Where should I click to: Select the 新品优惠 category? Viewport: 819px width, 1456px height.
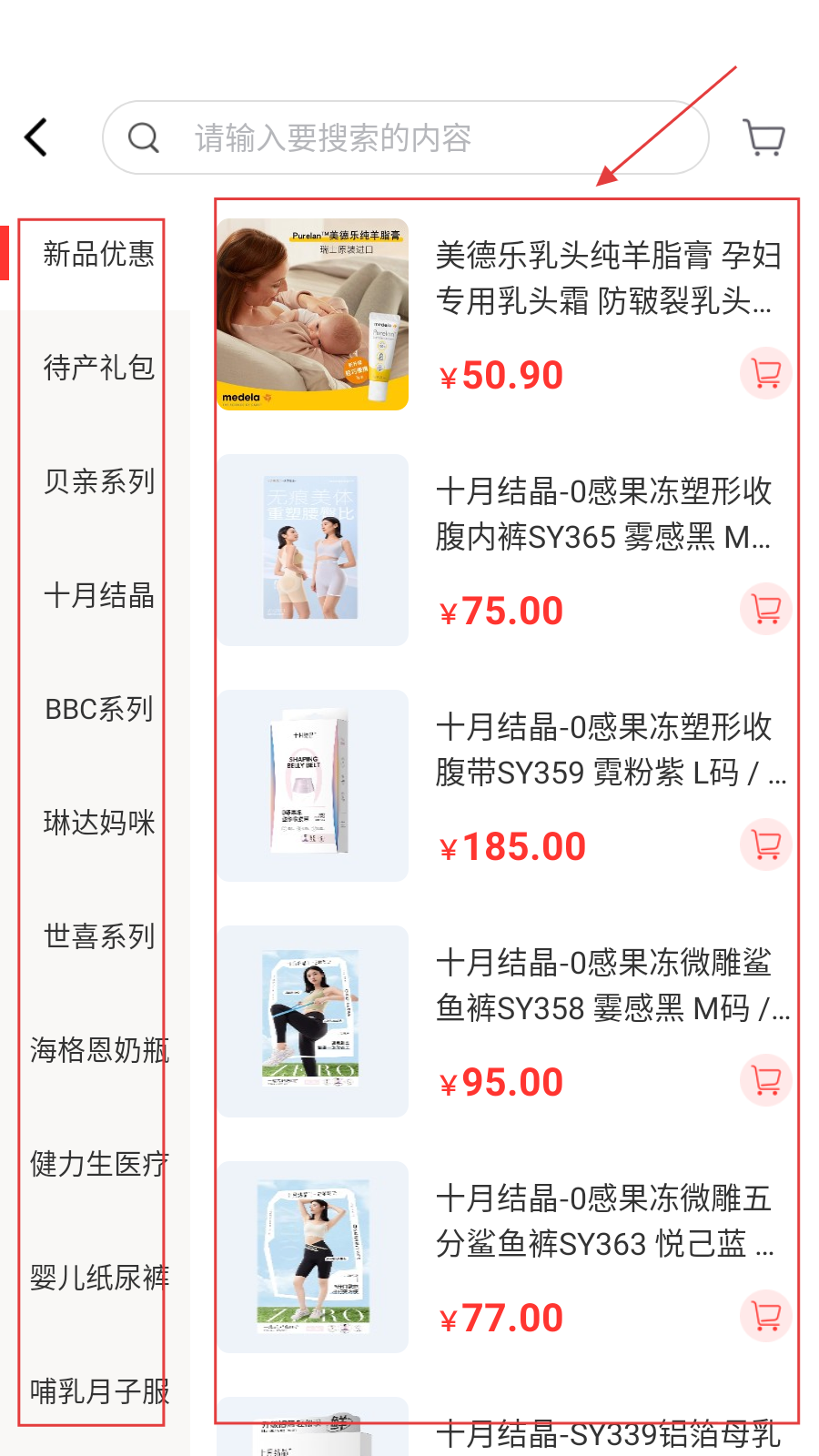(x=98, y=254)
